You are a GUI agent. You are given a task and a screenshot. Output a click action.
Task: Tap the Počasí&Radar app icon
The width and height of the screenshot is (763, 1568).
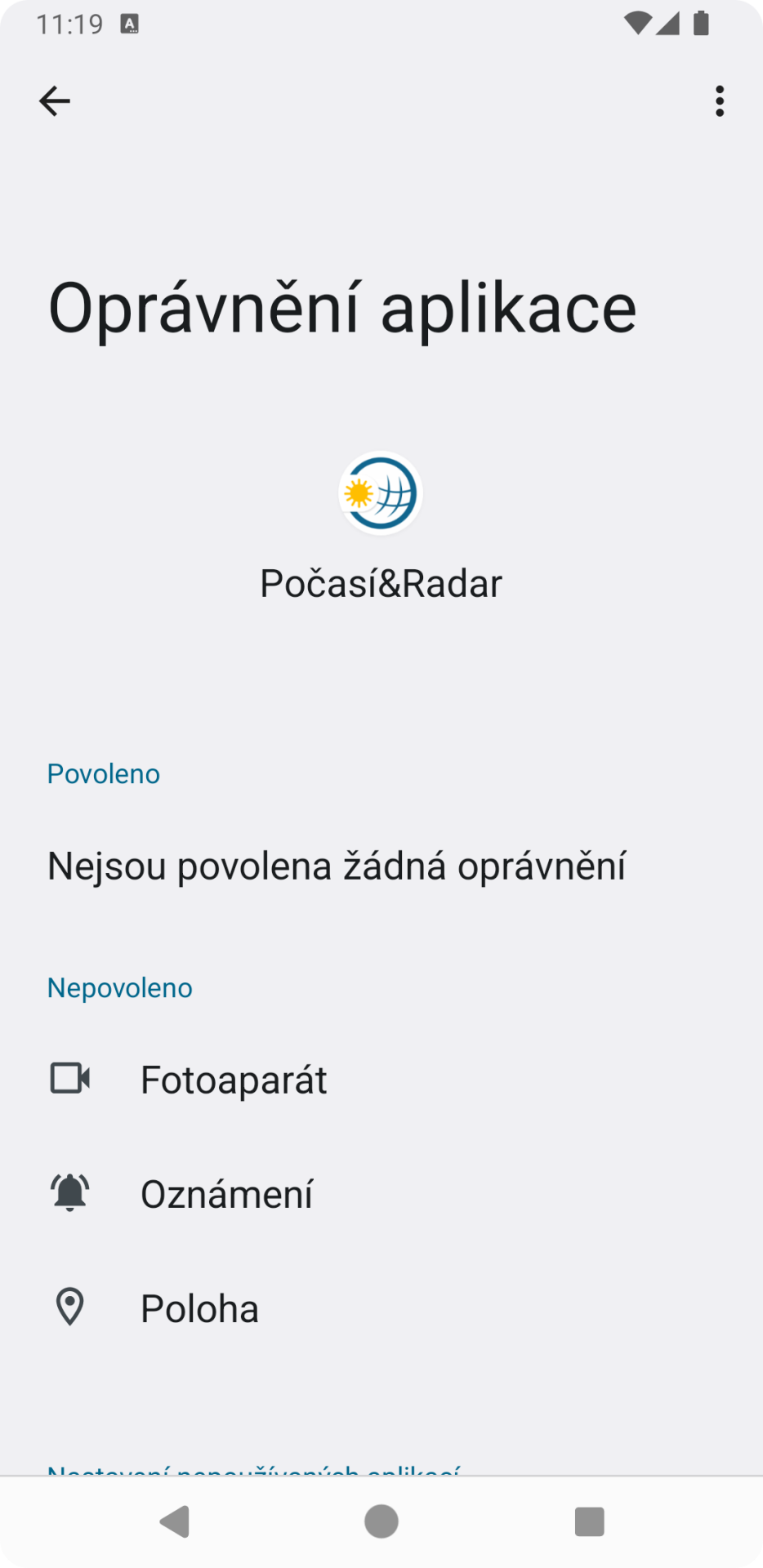381,492
